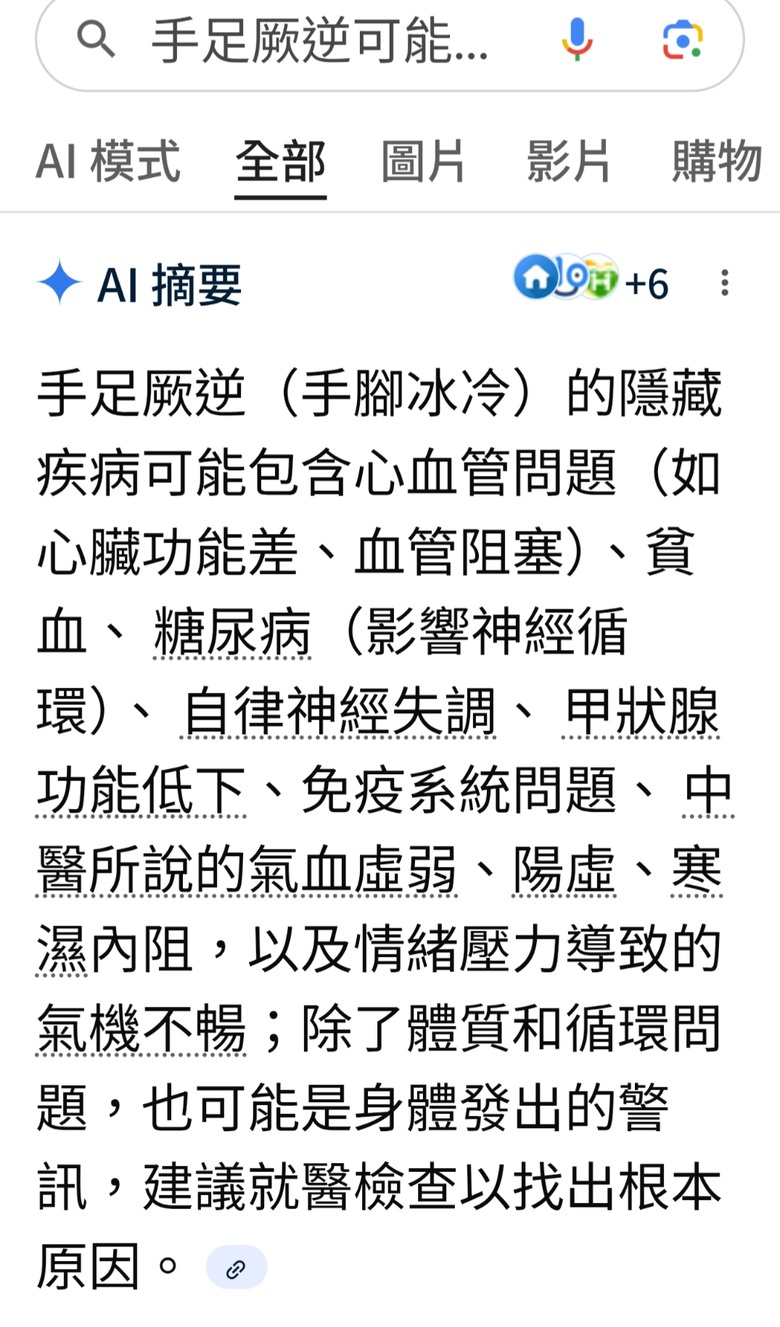Tap the source link chip after 原因
780x1327 pixels.
(237, 1269)
